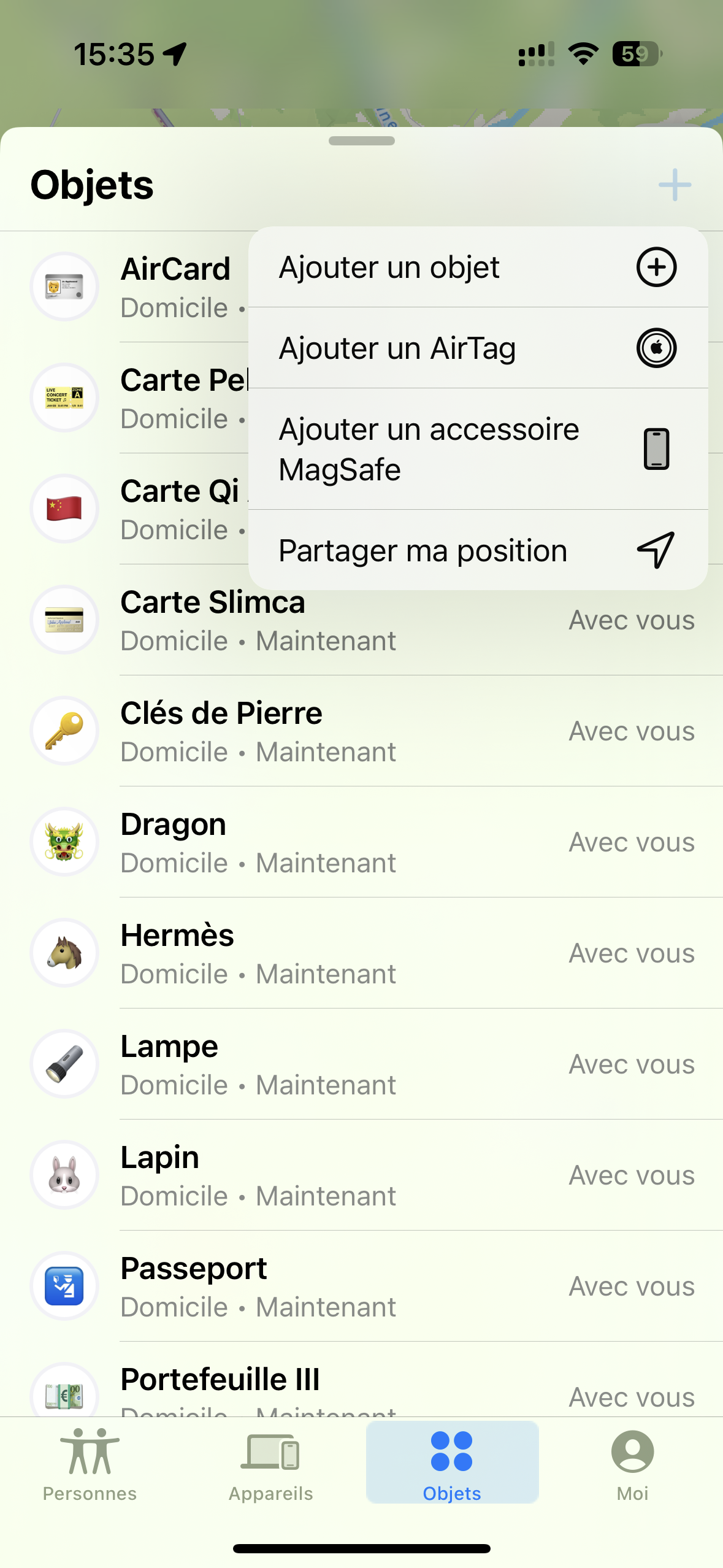
Task: View the Dragon item
Action: pos(361,842)
